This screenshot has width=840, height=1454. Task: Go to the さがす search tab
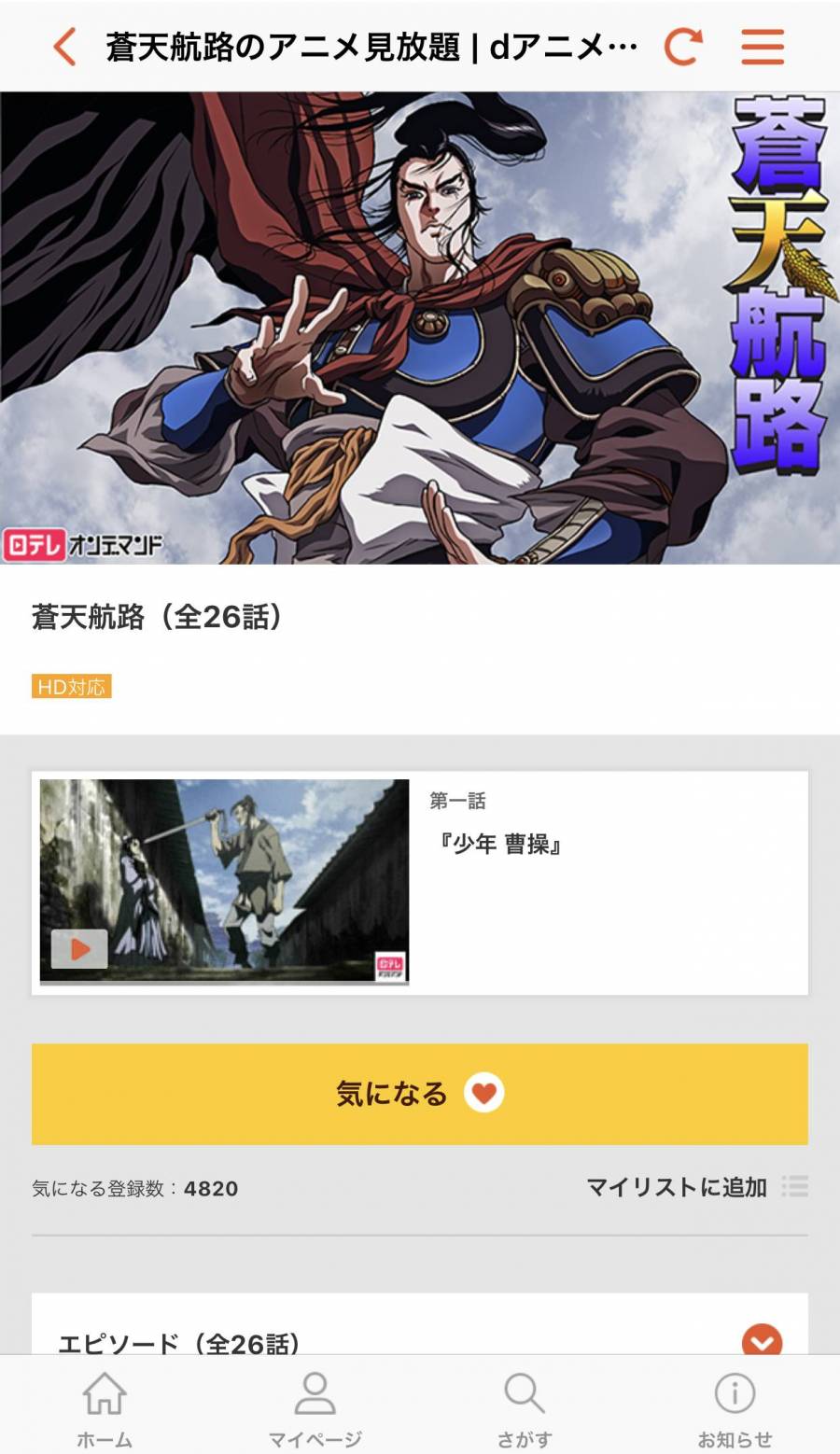coord(525,1407)
